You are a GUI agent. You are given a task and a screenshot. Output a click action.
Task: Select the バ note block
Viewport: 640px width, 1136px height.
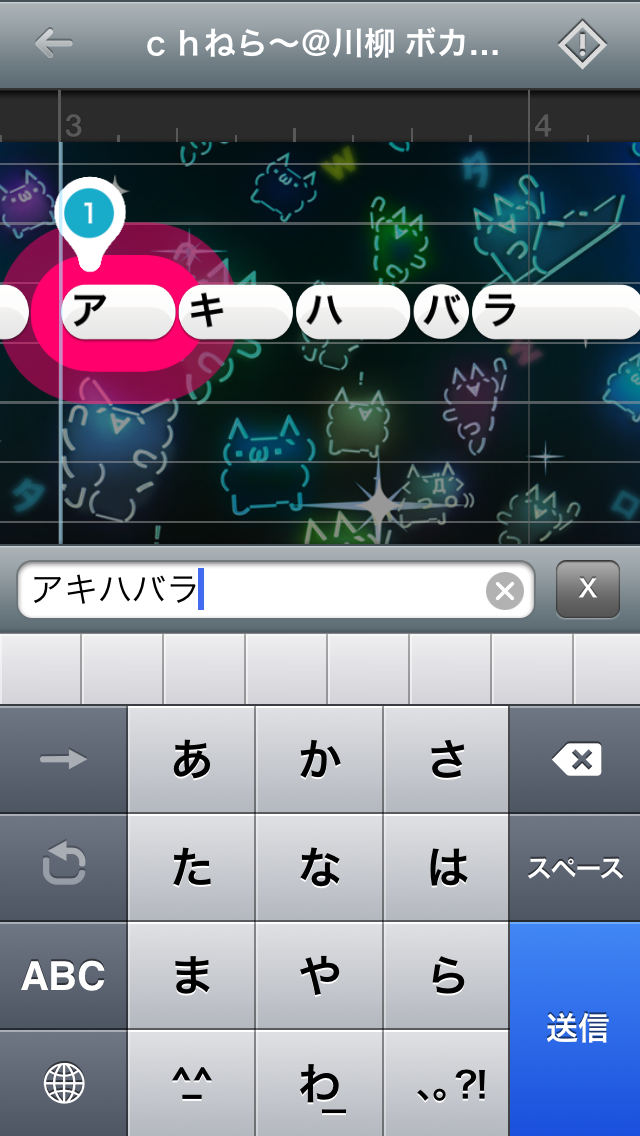441,312
